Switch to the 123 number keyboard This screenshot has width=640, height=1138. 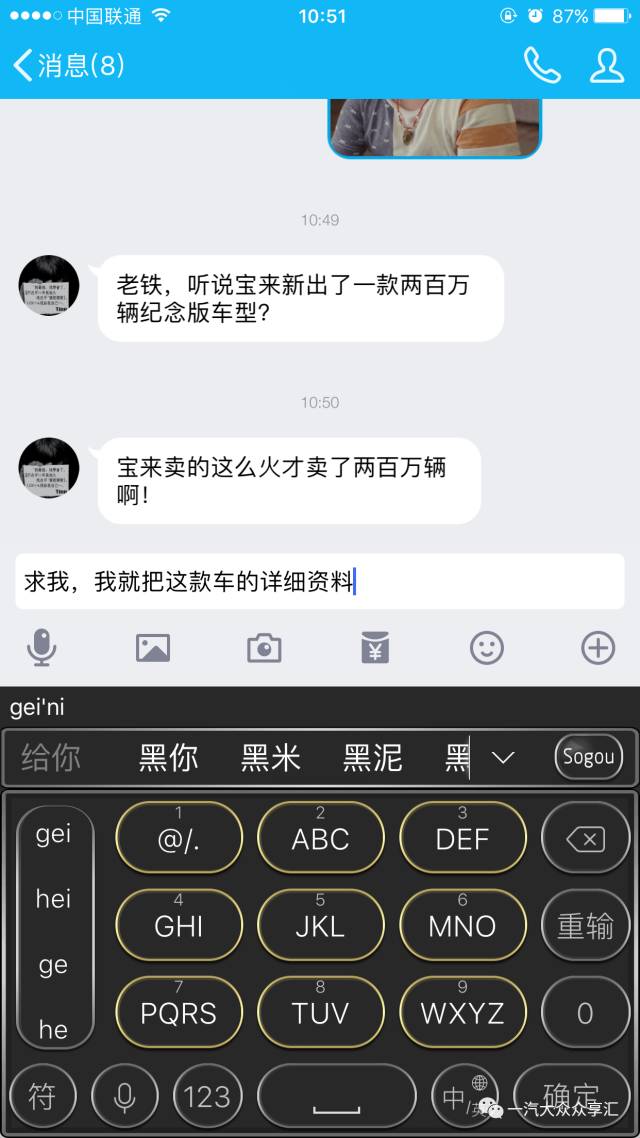[207, 1097]
